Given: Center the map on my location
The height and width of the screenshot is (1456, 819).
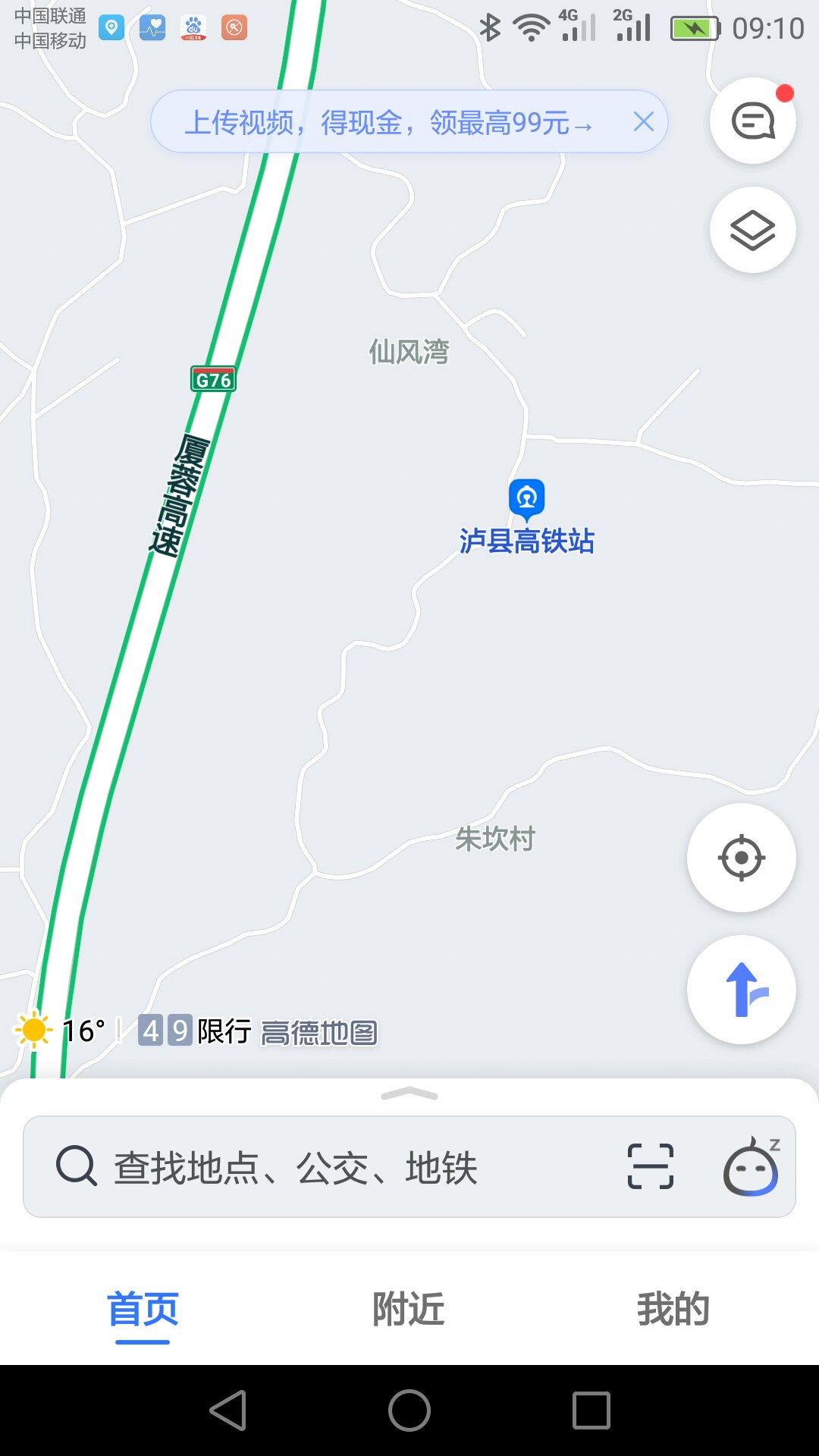Looking at the screenshot, I should pyautogui.click(x=741, y=858).
